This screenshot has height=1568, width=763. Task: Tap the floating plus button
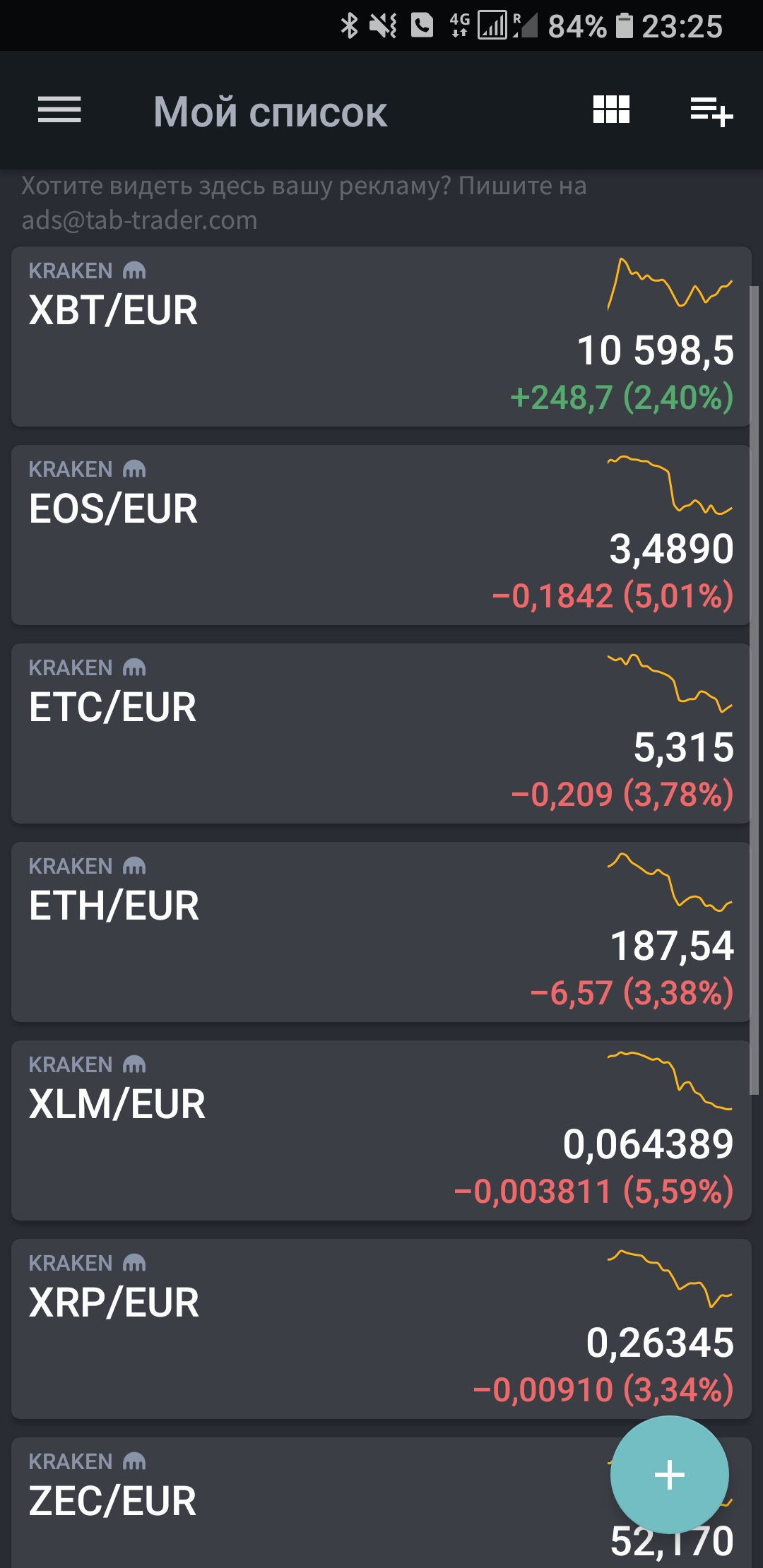pos(670,1475)
